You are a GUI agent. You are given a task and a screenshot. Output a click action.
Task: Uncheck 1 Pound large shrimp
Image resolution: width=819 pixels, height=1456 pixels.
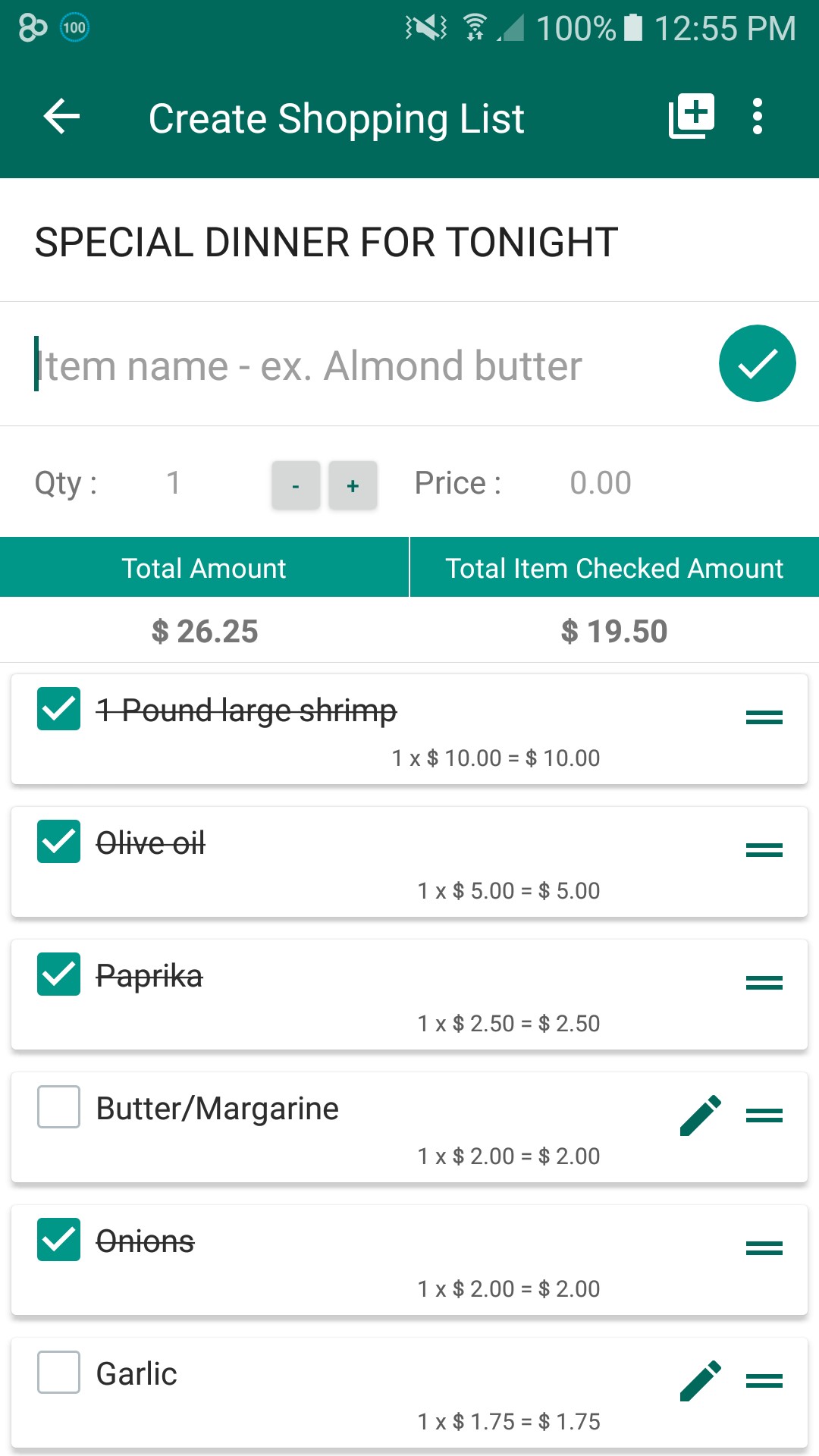tap(58, 709)
